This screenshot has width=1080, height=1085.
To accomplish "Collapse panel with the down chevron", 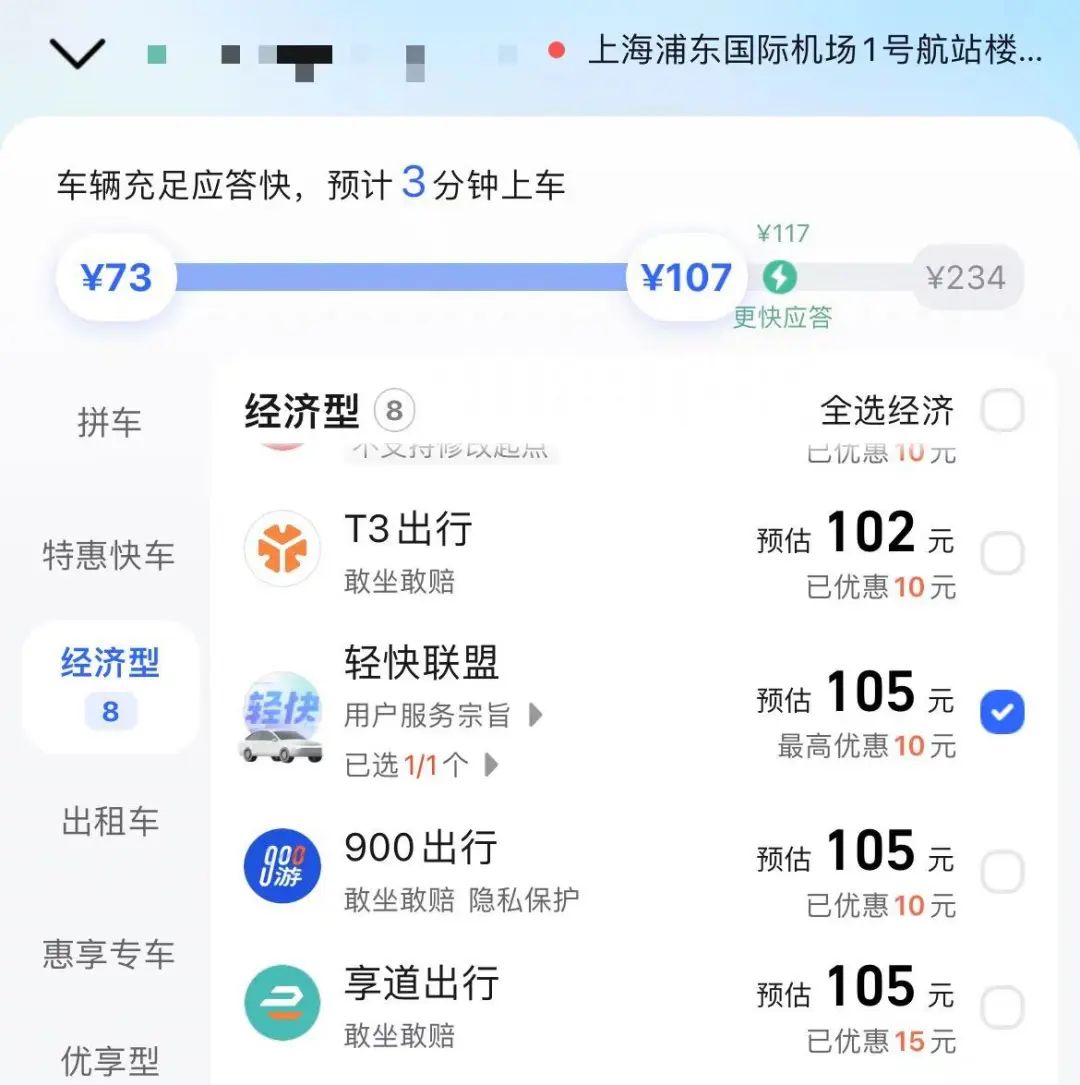I will [77, 54].
